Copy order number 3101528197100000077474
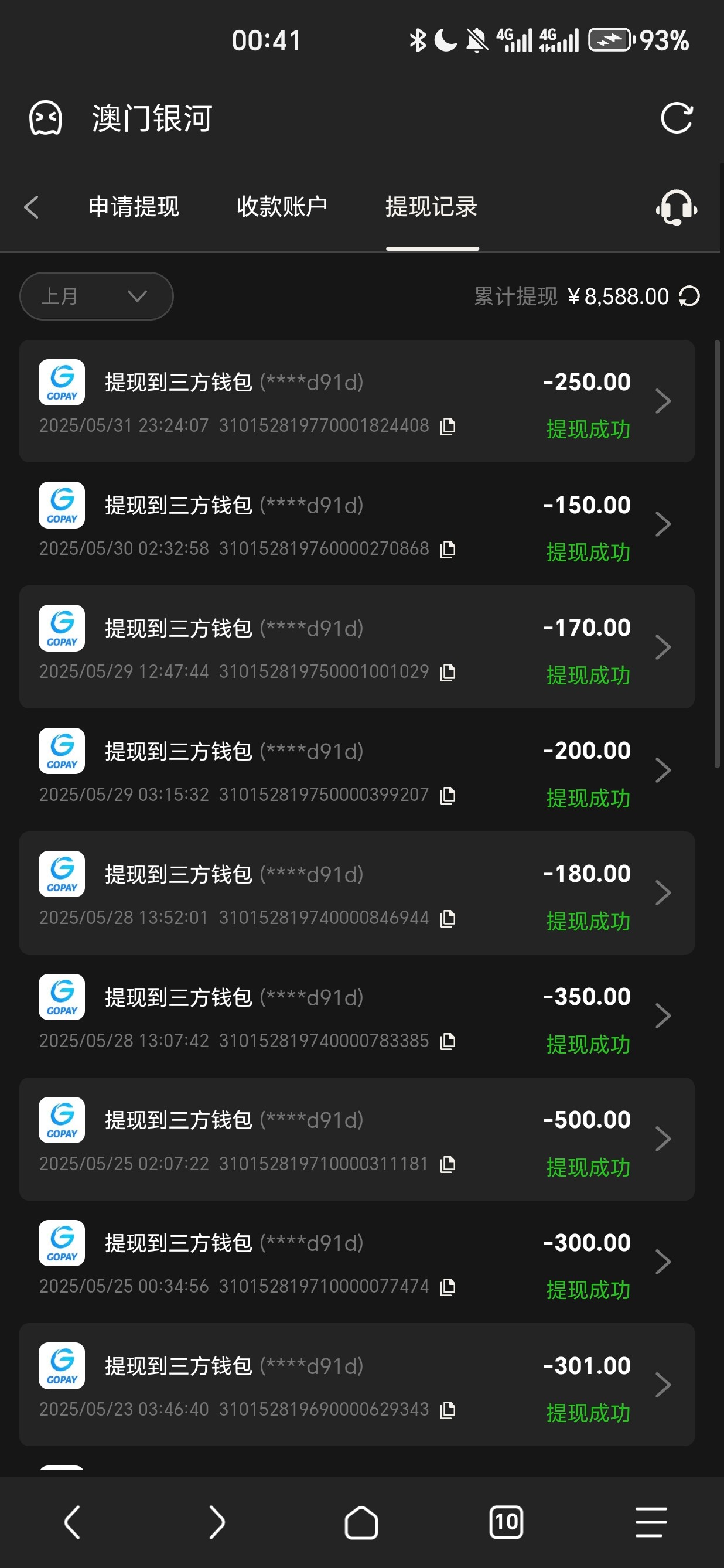The height and width of the screenshot is (1568, 724). coord(448,1287)
